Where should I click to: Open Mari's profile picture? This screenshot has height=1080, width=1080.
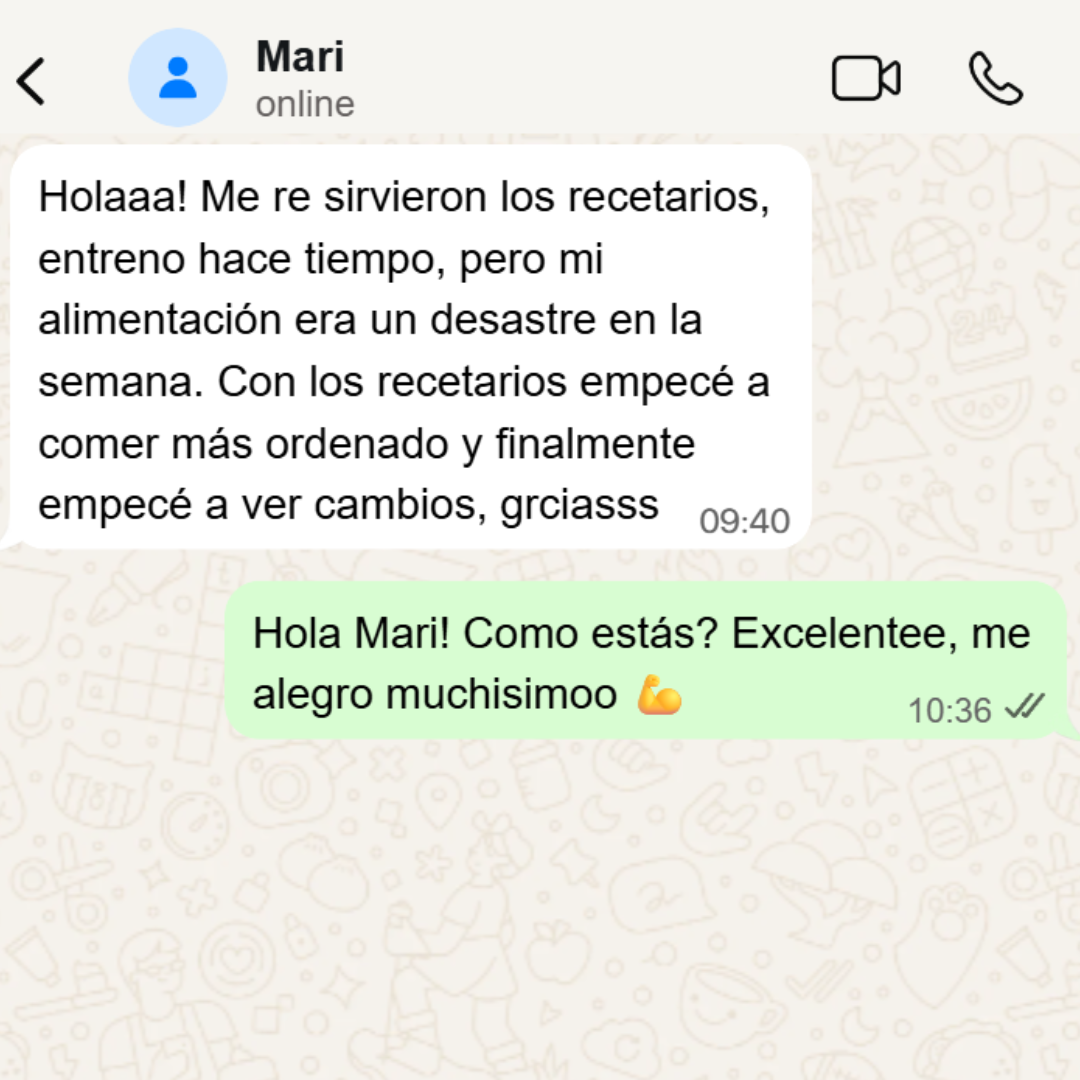pos(178,78)
